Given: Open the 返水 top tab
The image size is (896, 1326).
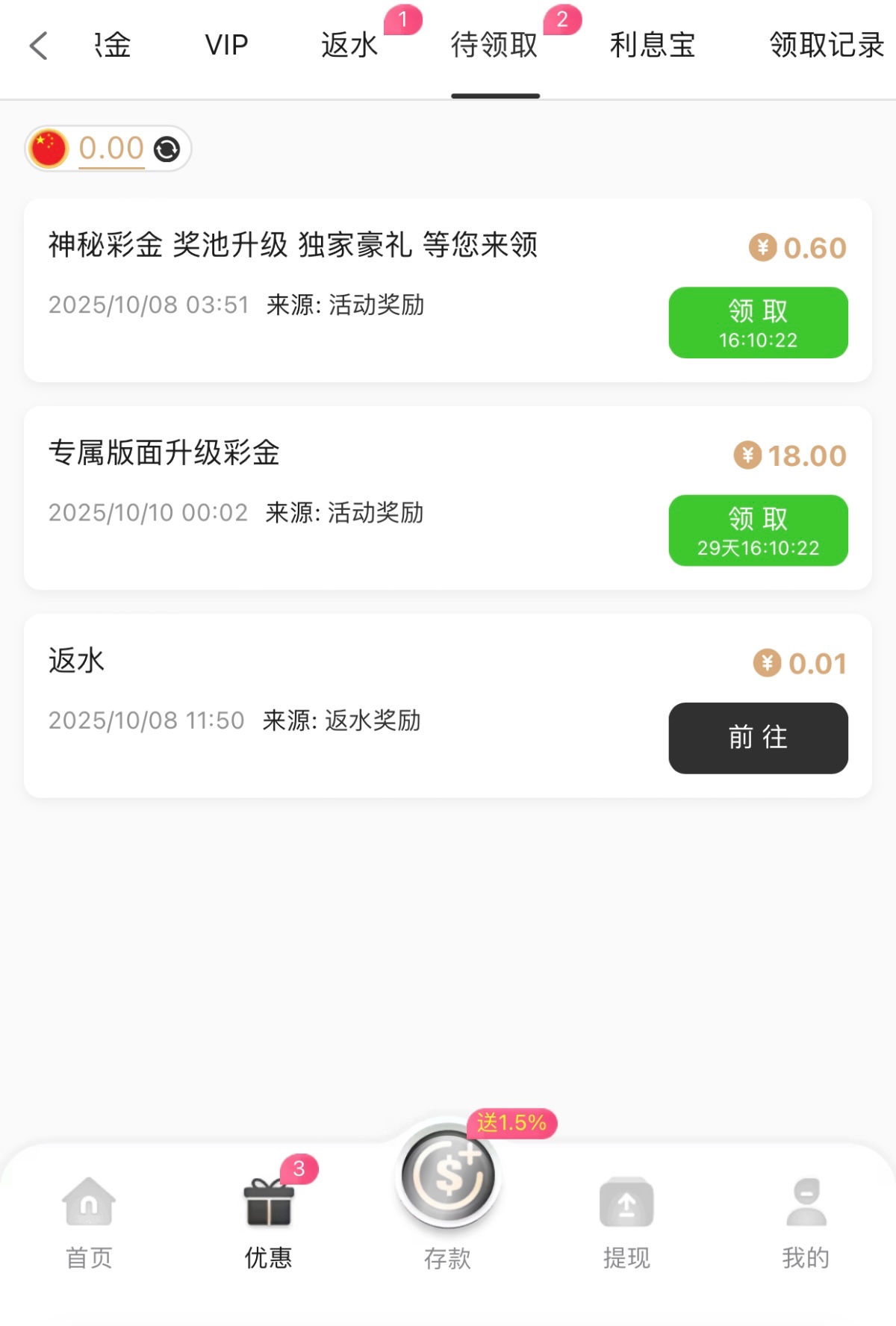Looking at the screenshot, I should pyautogui.click(x=349, y=46).
